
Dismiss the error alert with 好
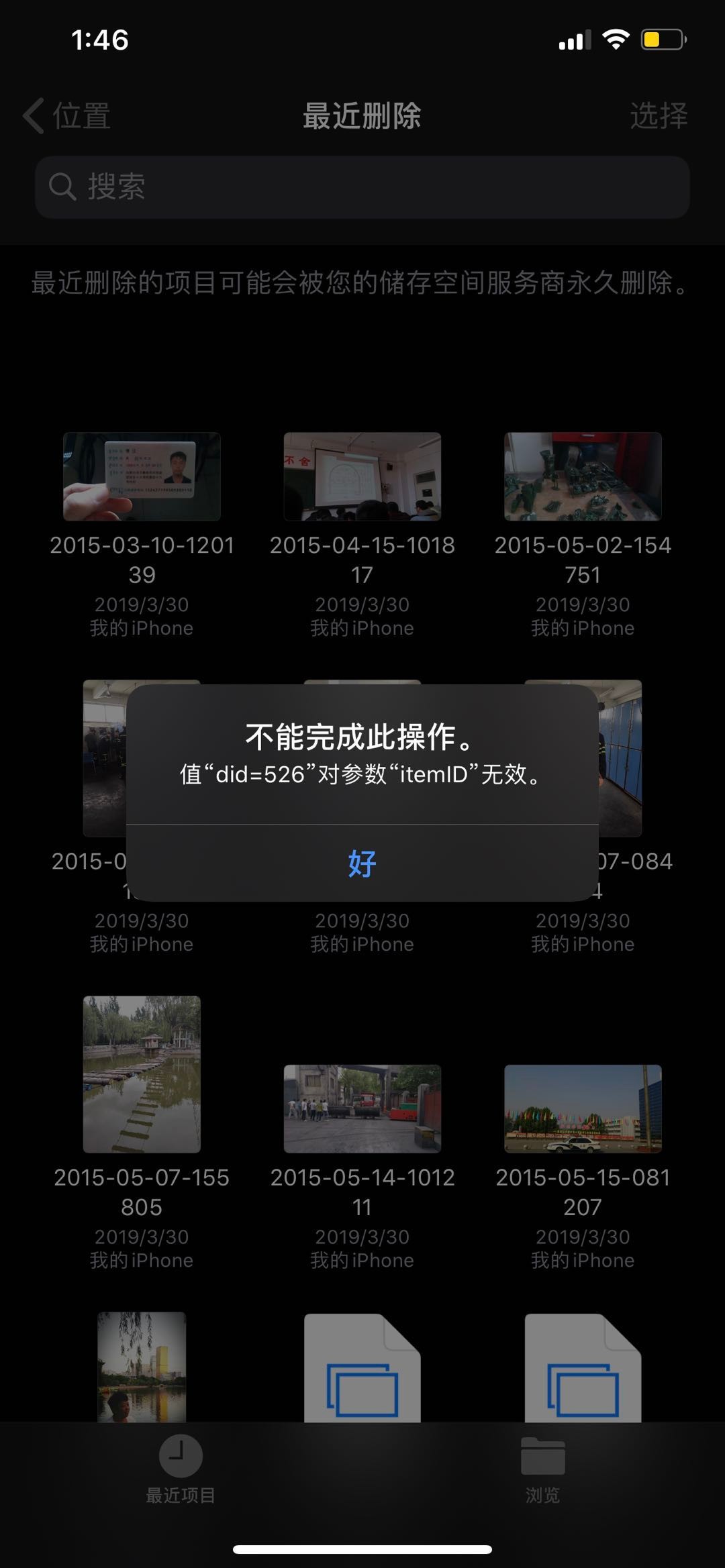tap(362, 863)
